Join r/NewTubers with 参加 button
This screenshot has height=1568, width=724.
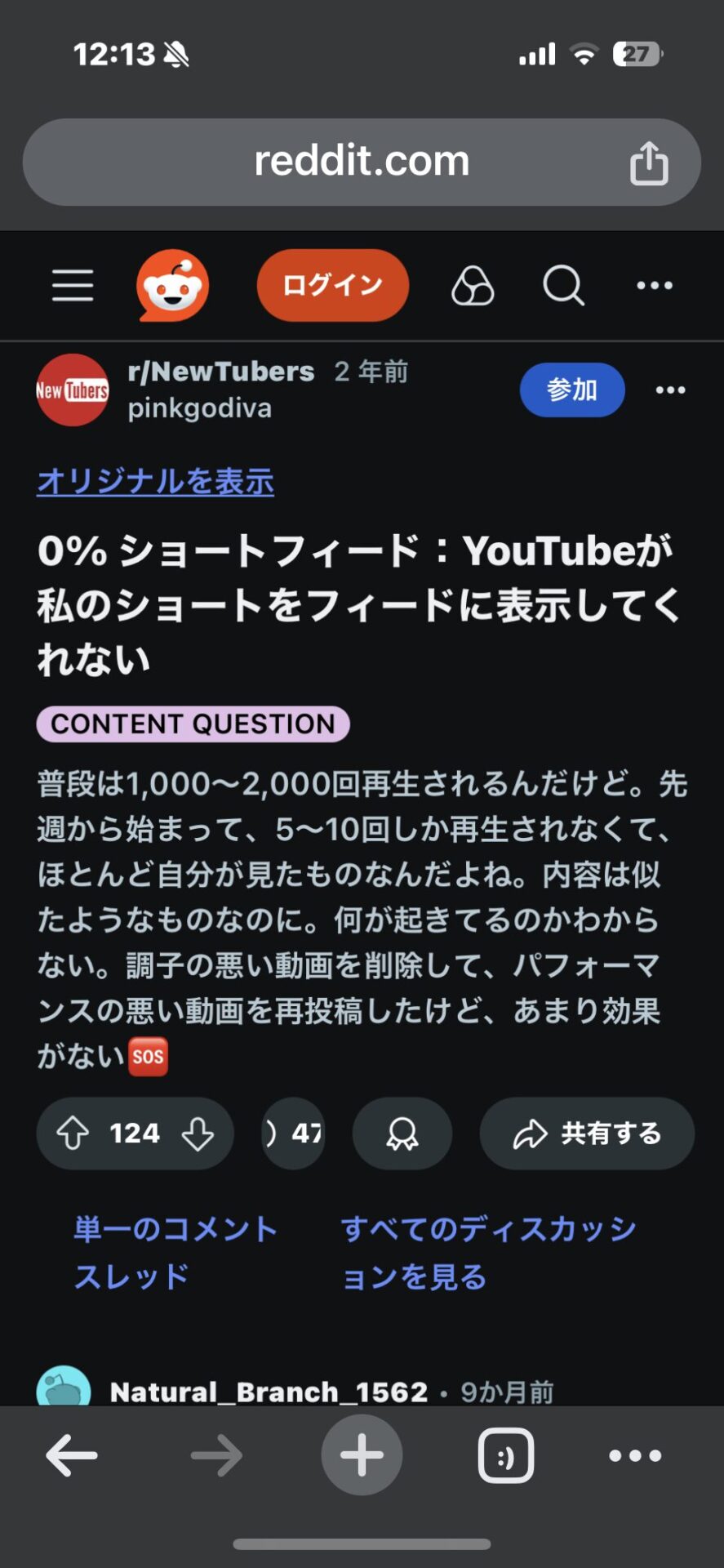pos(572,390)
